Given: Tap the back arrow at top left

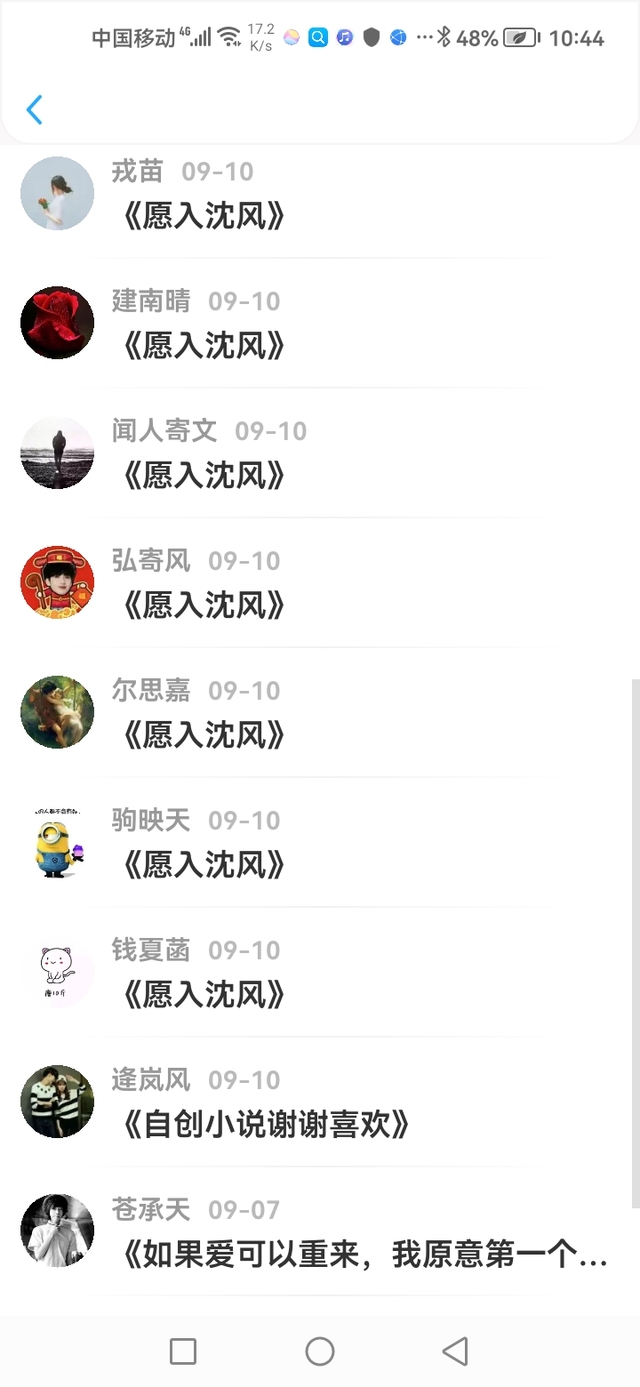Looking at the screenshot, I should pyautogui.click(x=34, y=110).
